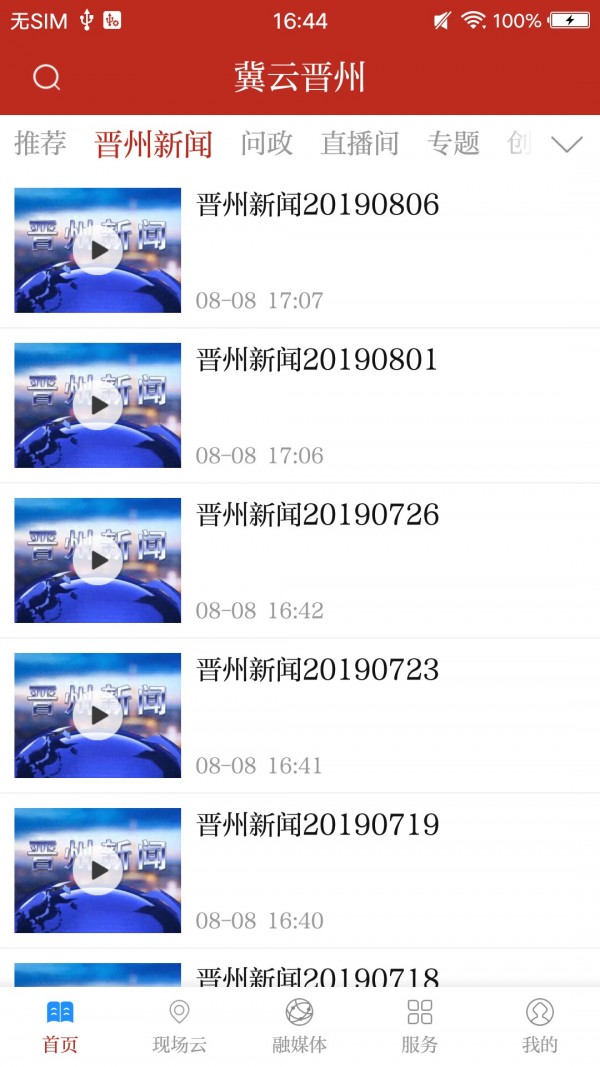Open the 直播间 tab
This screenshot has width=600, height=1067.
(x=360, y=144)
